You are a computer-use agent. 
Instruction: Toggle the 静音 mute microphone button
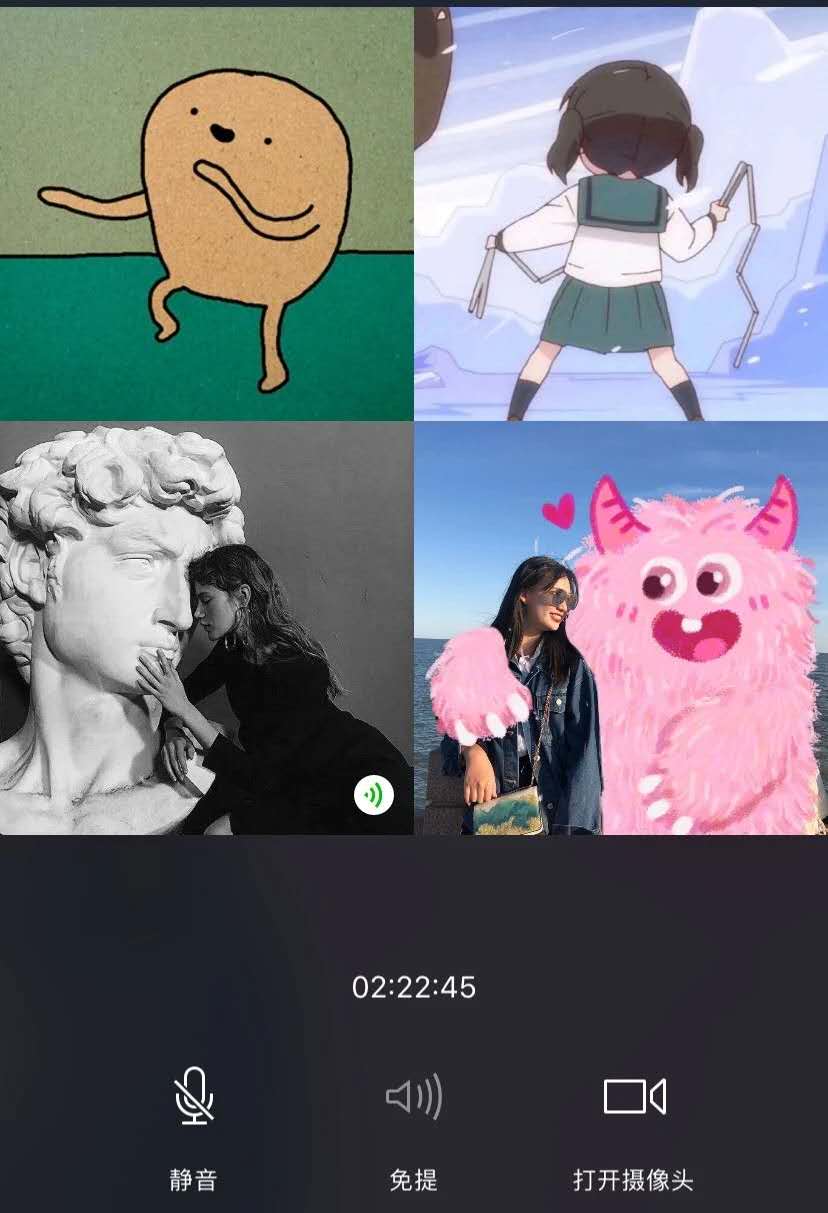194,1097
